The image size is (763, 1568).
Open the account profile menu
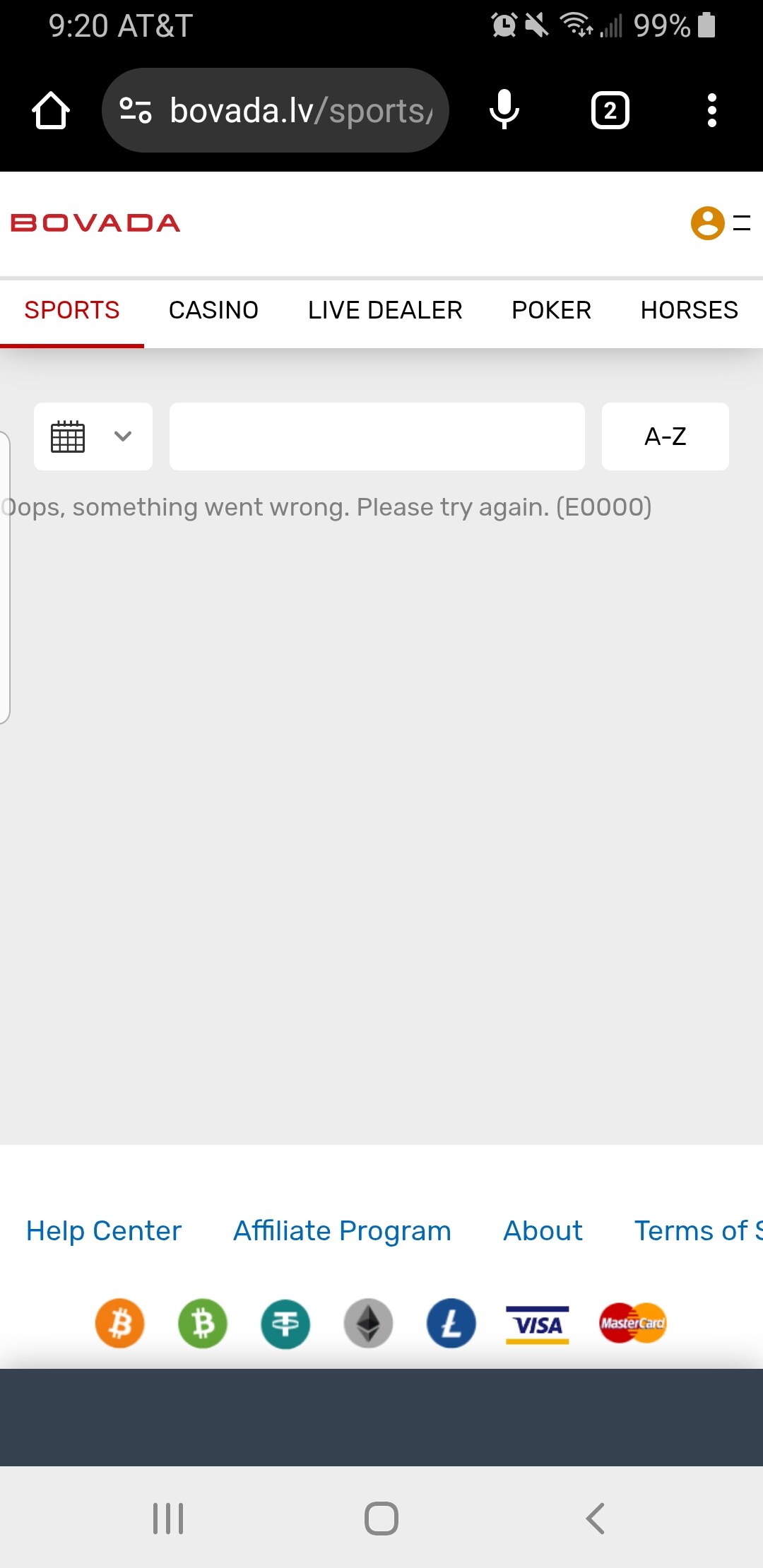[709, 223]
